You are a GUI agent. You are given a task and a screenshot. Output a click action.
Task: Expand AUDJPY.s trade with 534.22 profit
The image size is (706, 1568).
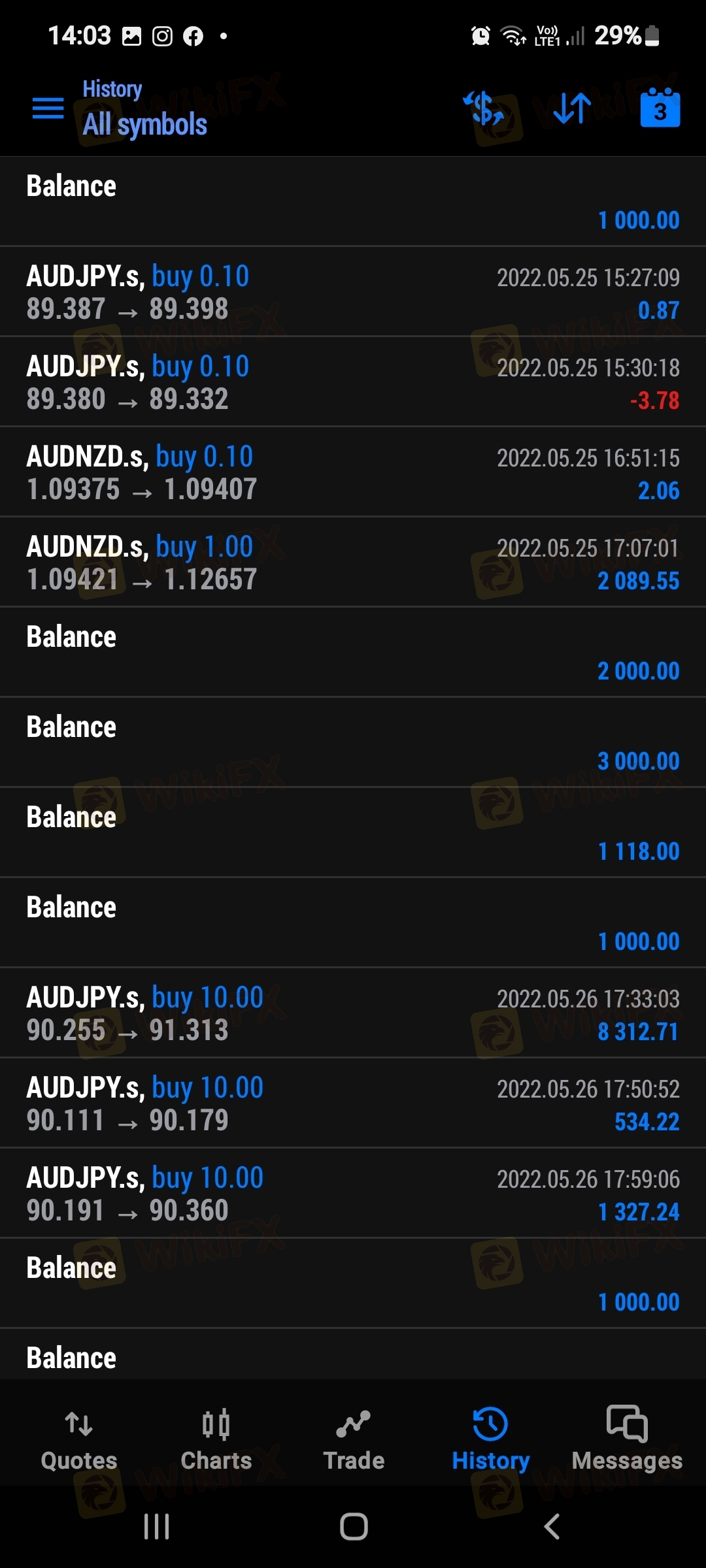pos(353,1103)
